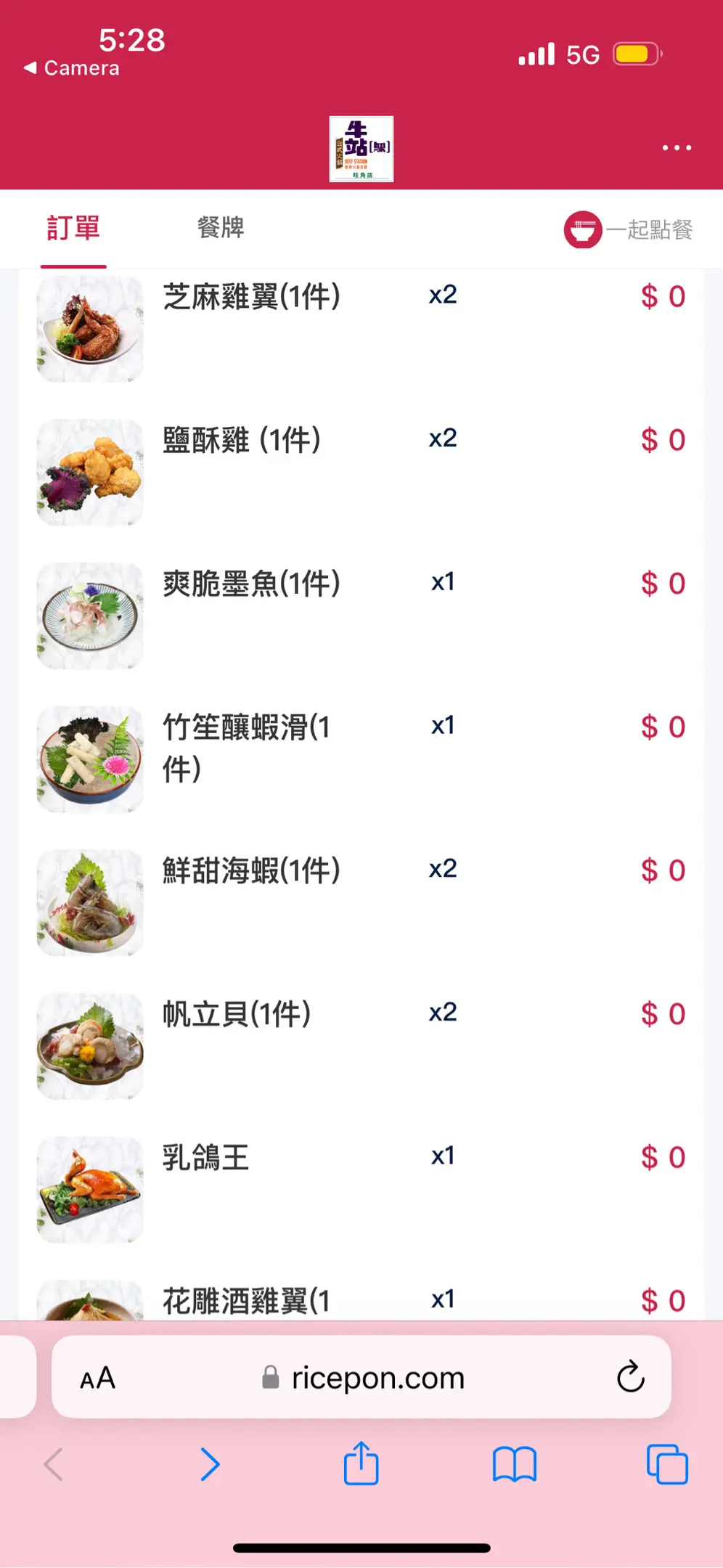Return to the Camera app

point(71,68)
